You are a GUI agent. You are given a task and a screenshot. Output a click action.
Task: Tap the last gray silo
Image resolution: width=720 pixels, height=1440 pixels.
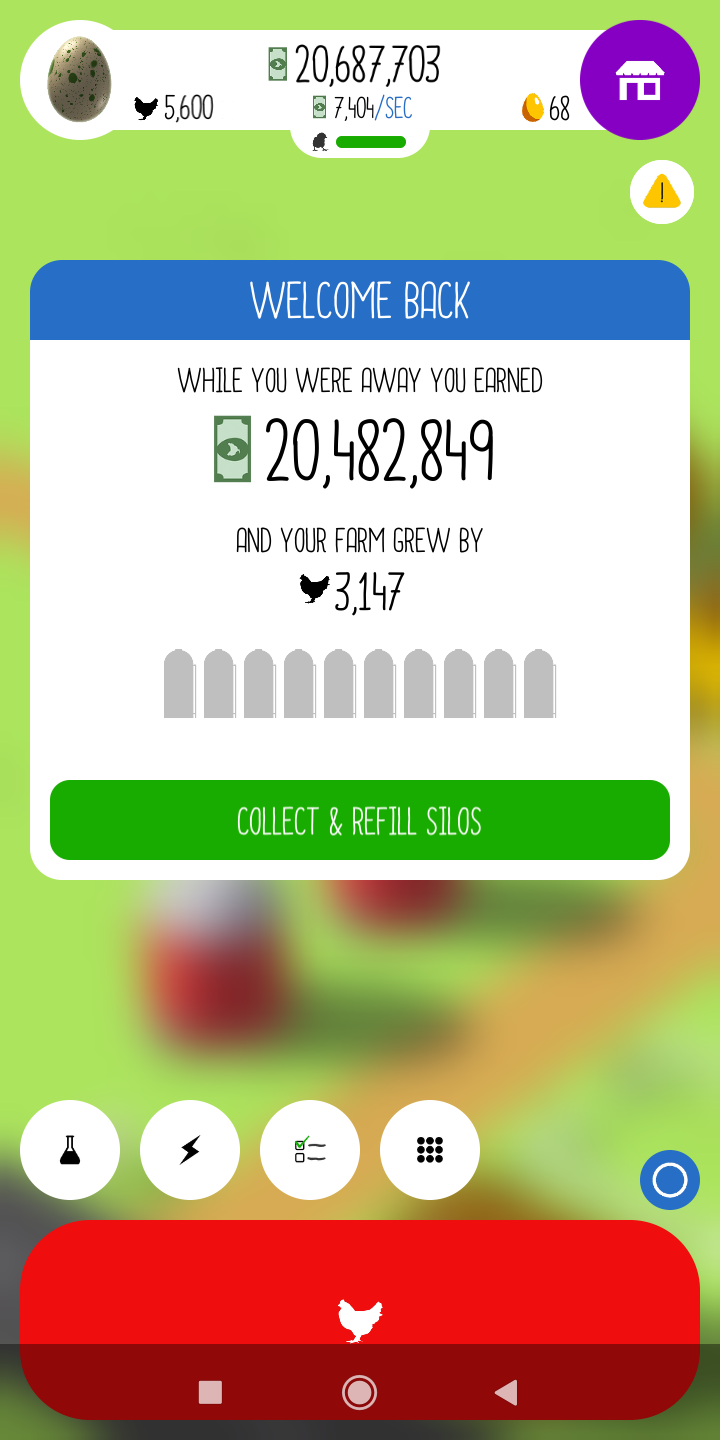(539, 683)
